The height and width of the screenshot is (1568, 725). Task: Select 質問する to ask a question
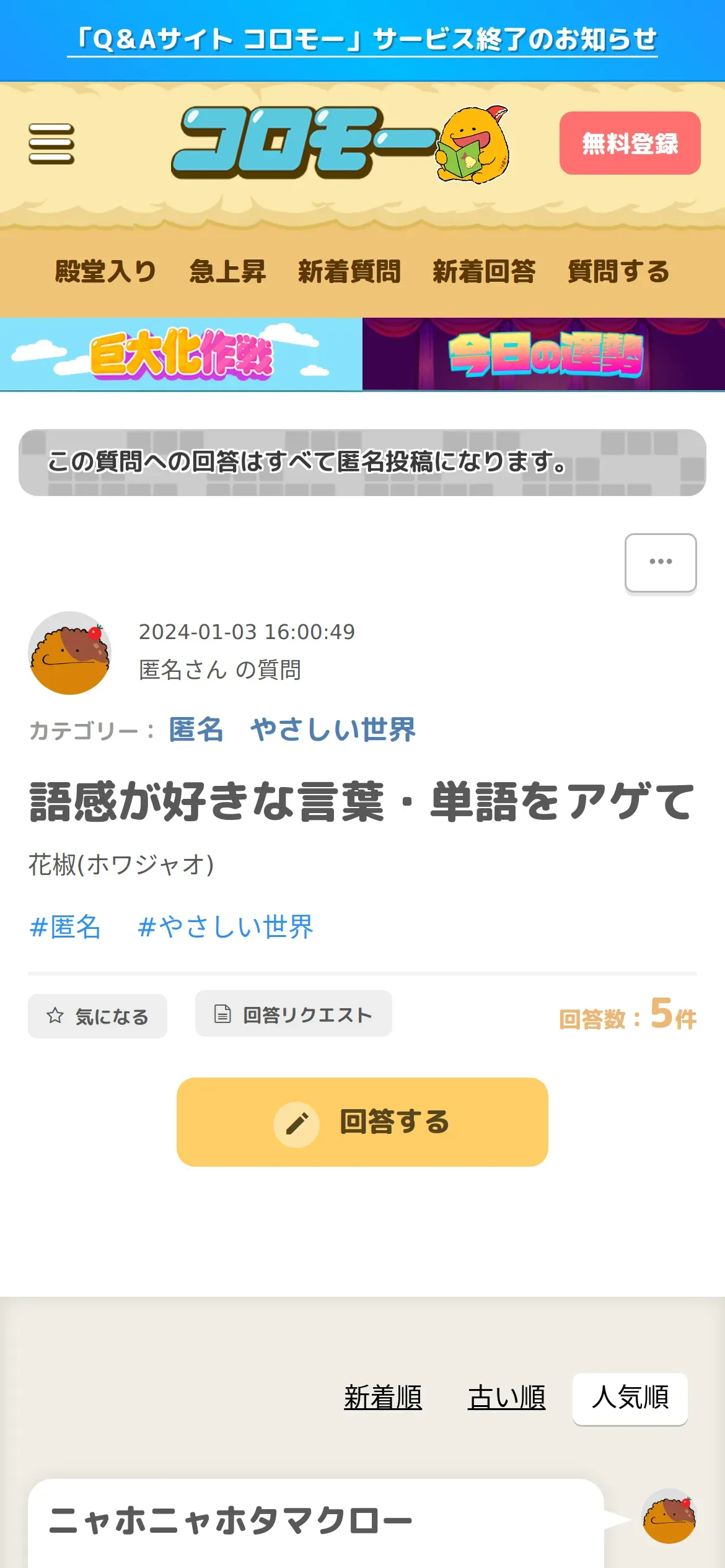[x=618, y=271]
